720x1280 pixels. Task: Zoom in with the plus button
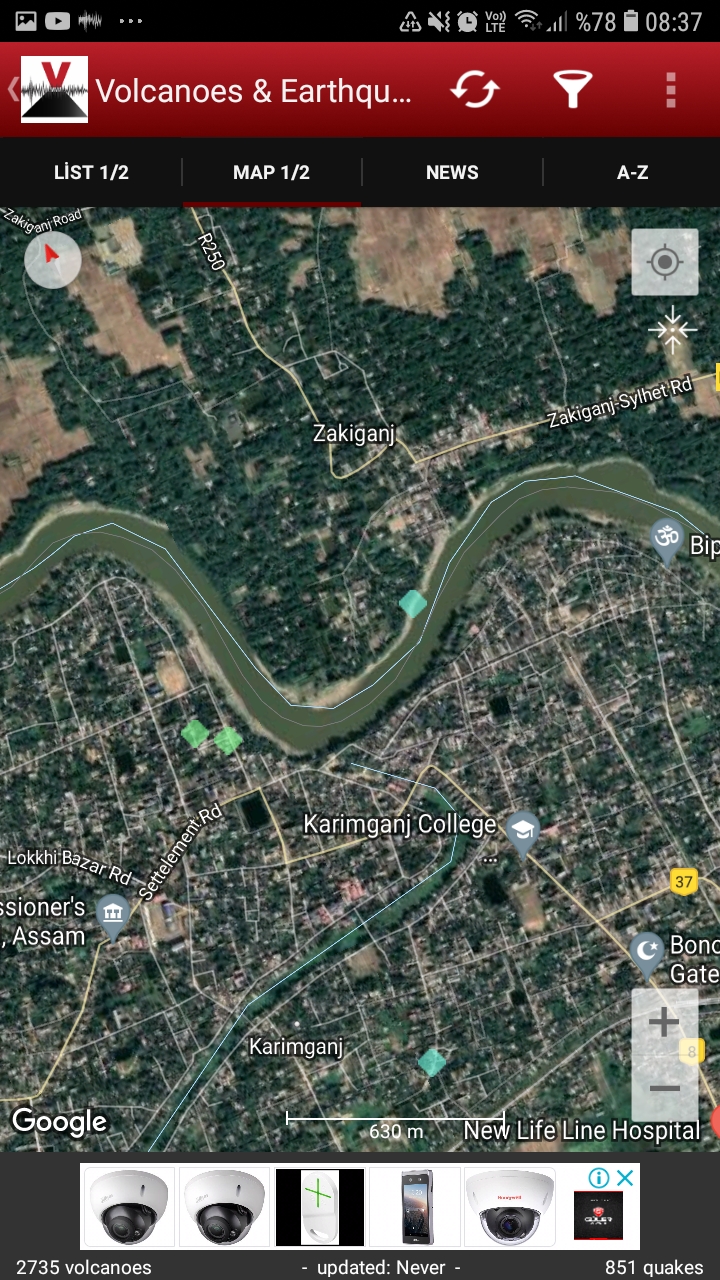click(x=664, y=1022)
